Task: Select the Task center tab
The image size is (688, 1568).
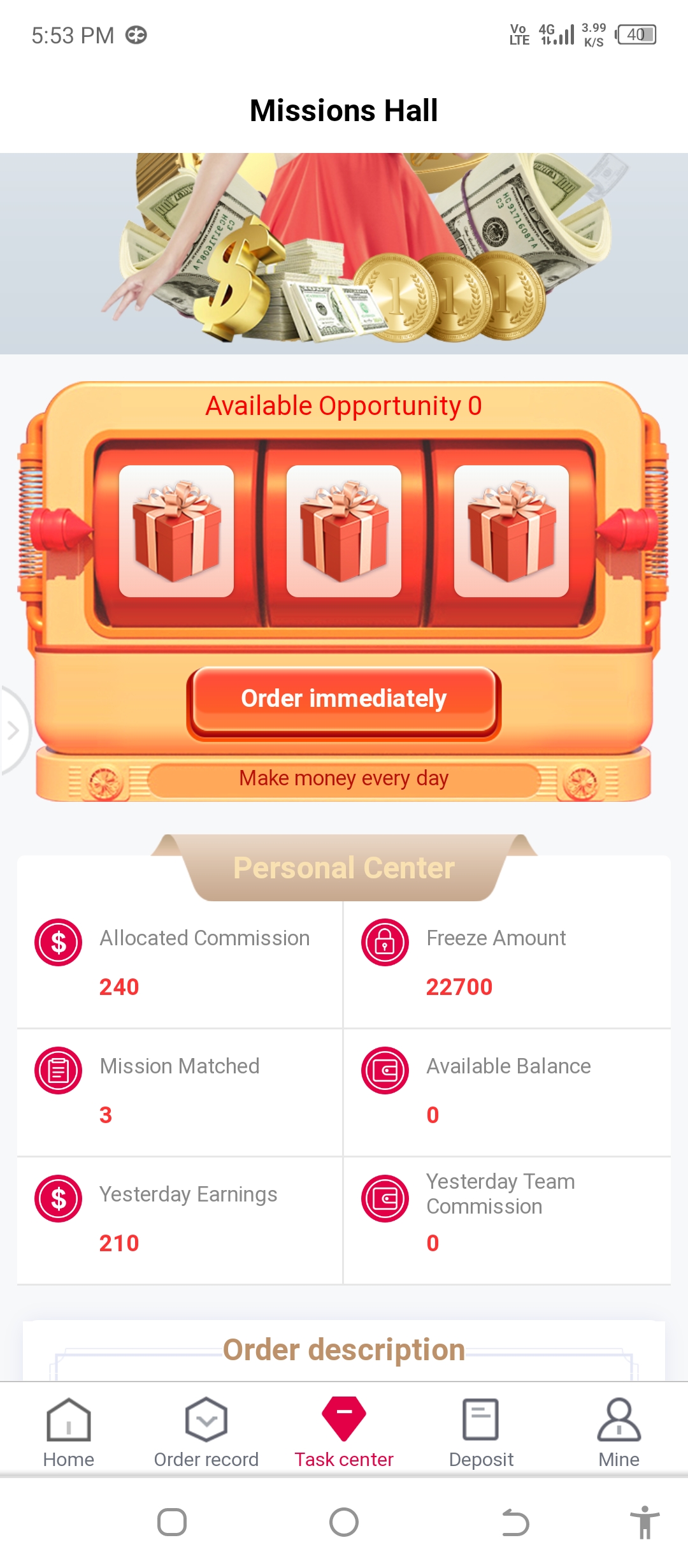Action: (x=344, y=1432)
